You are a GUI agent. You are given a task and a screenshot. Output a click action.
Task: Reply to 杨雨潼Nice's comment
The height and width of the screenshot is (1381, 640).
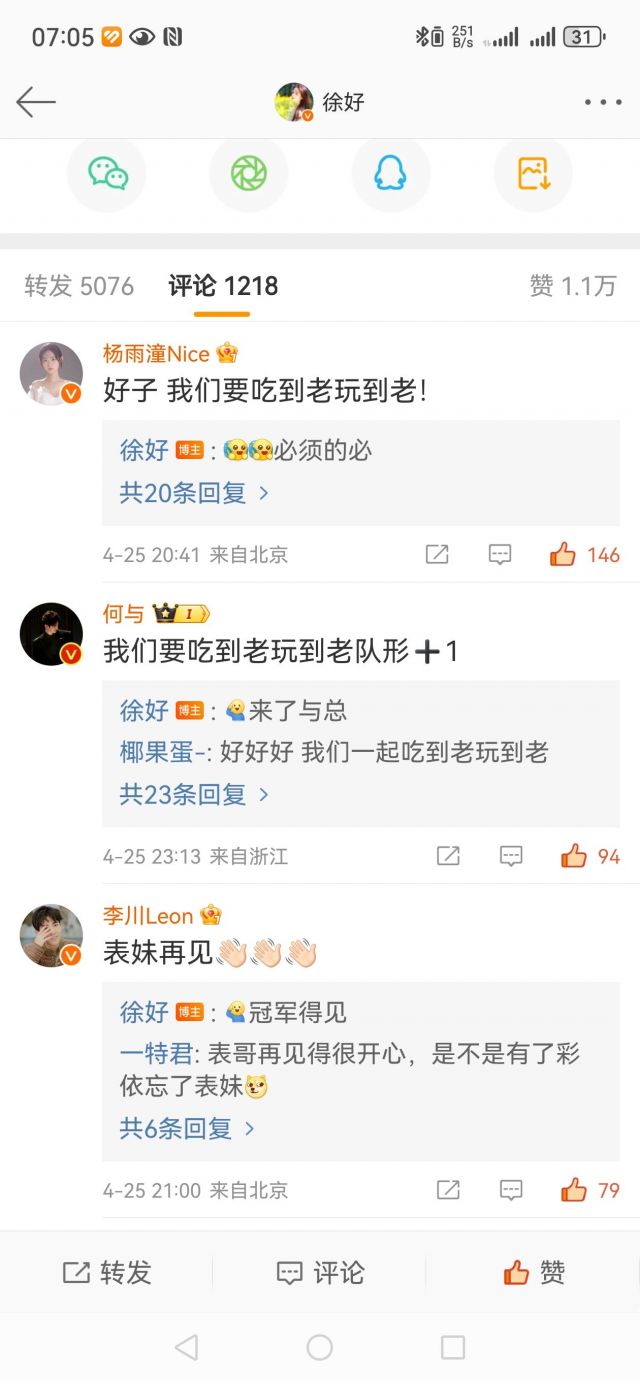500,555
